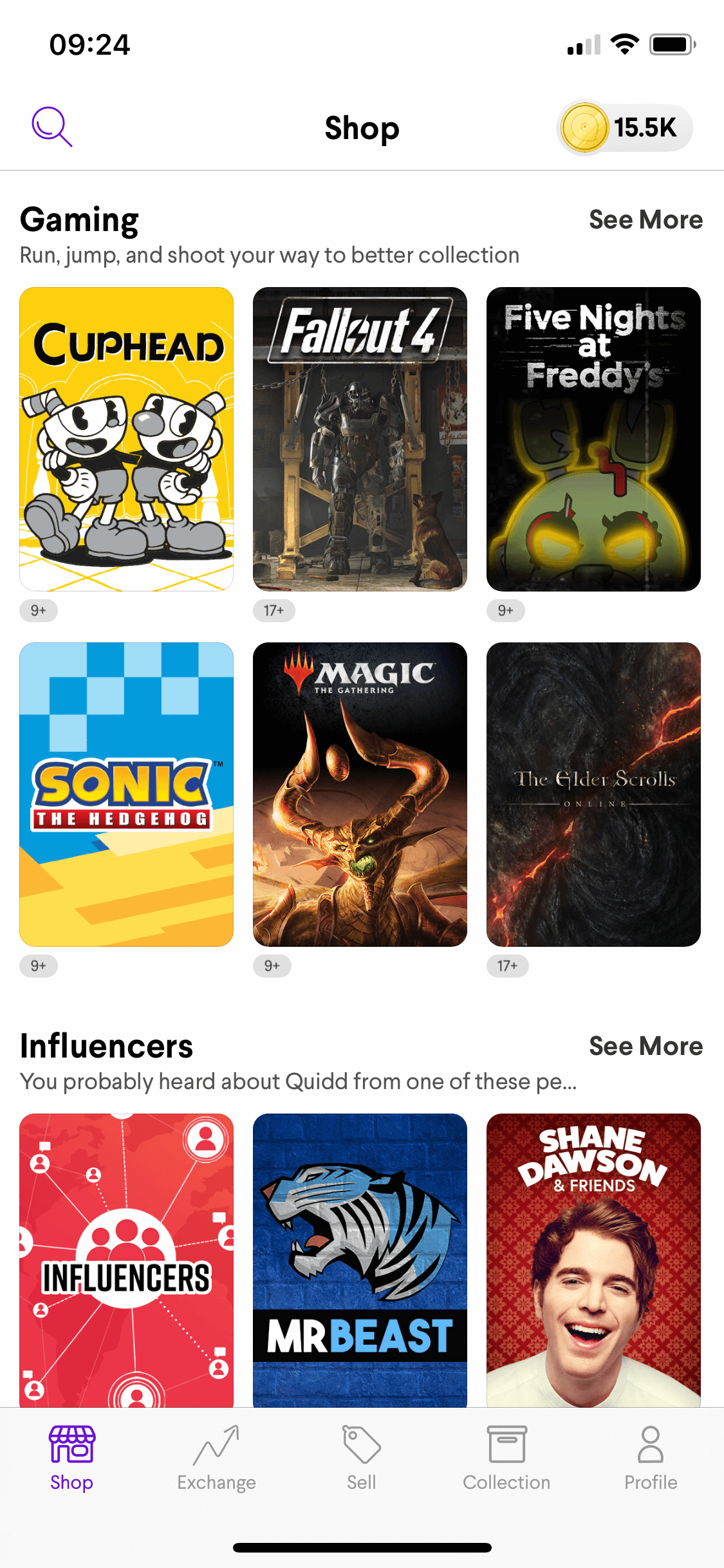Open the red Influencers card
Viewport: 724px width, 1568px height.
[x=127, y=1259]
